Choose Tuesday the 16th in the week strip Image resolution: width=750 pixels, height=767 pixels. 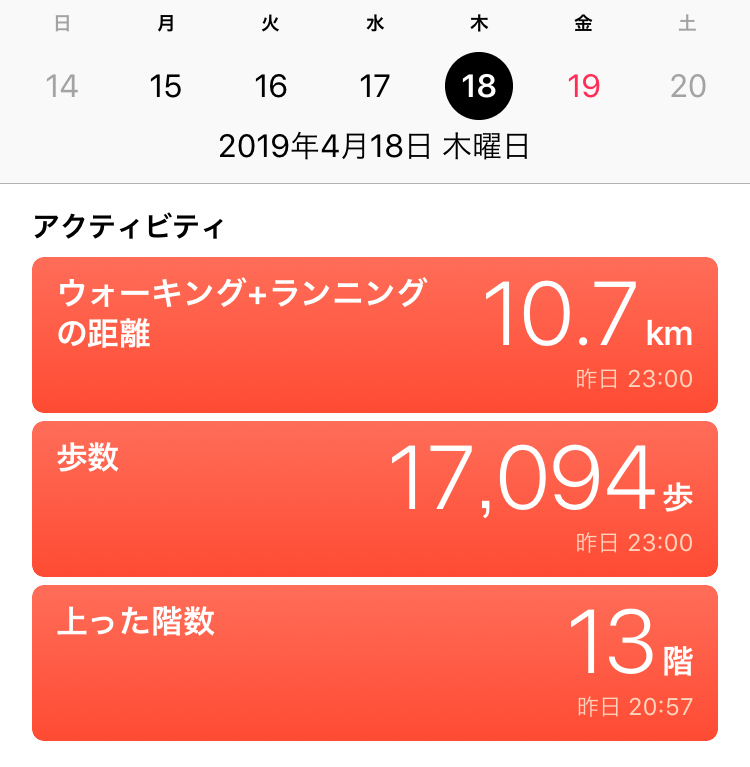coord(270,86)
